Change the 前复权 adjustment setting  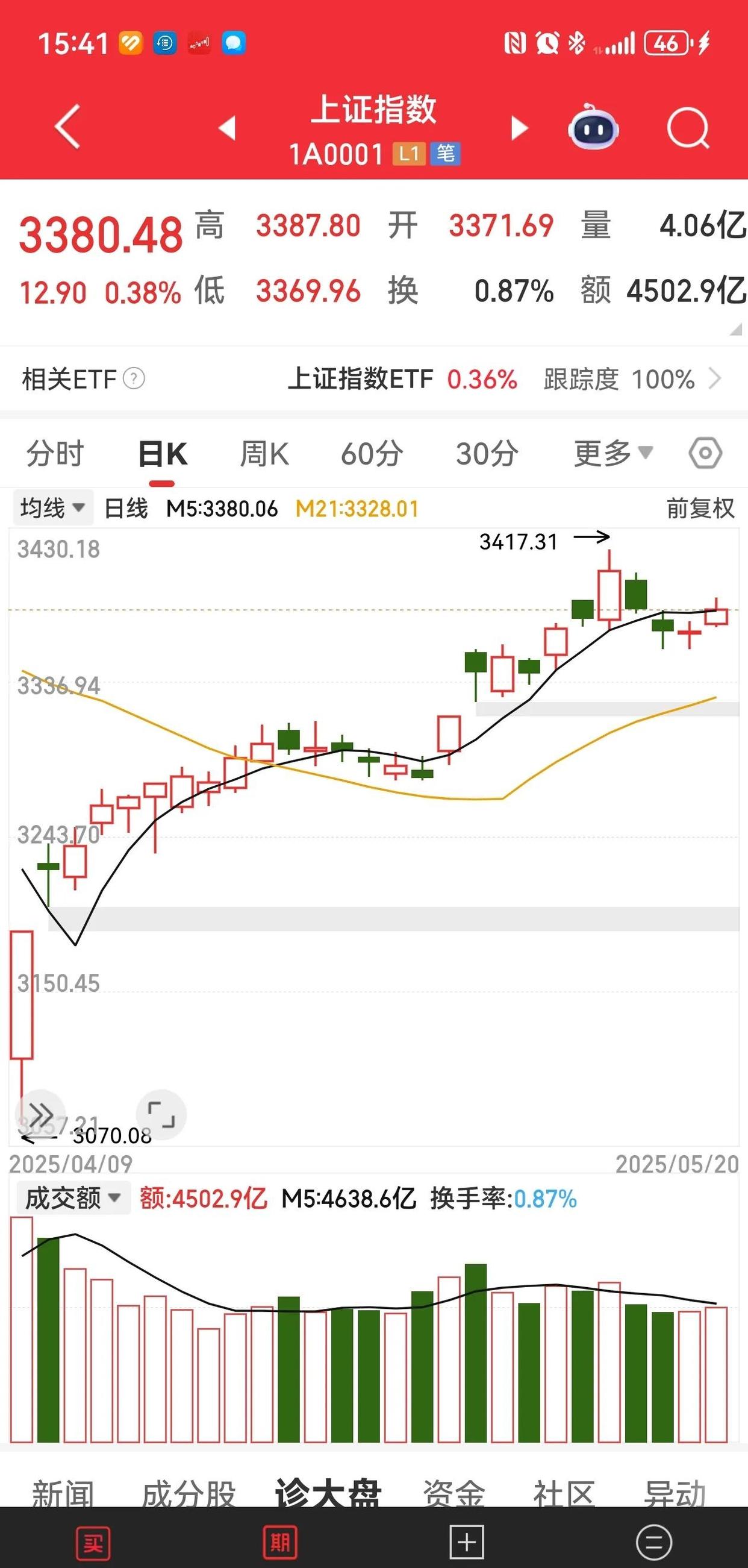tap(700, 508)
